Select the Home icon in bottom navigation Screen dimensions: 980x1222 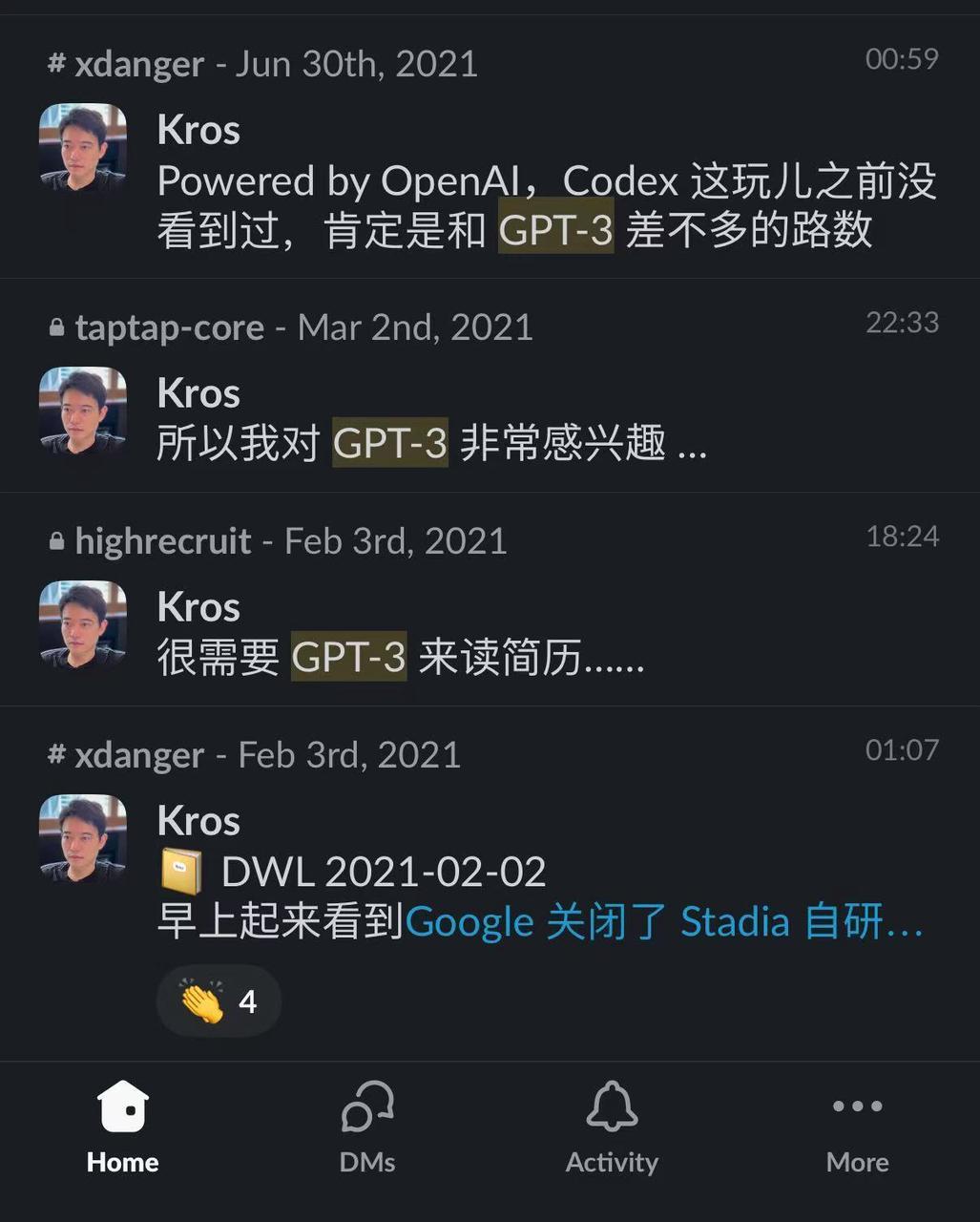121,1107
